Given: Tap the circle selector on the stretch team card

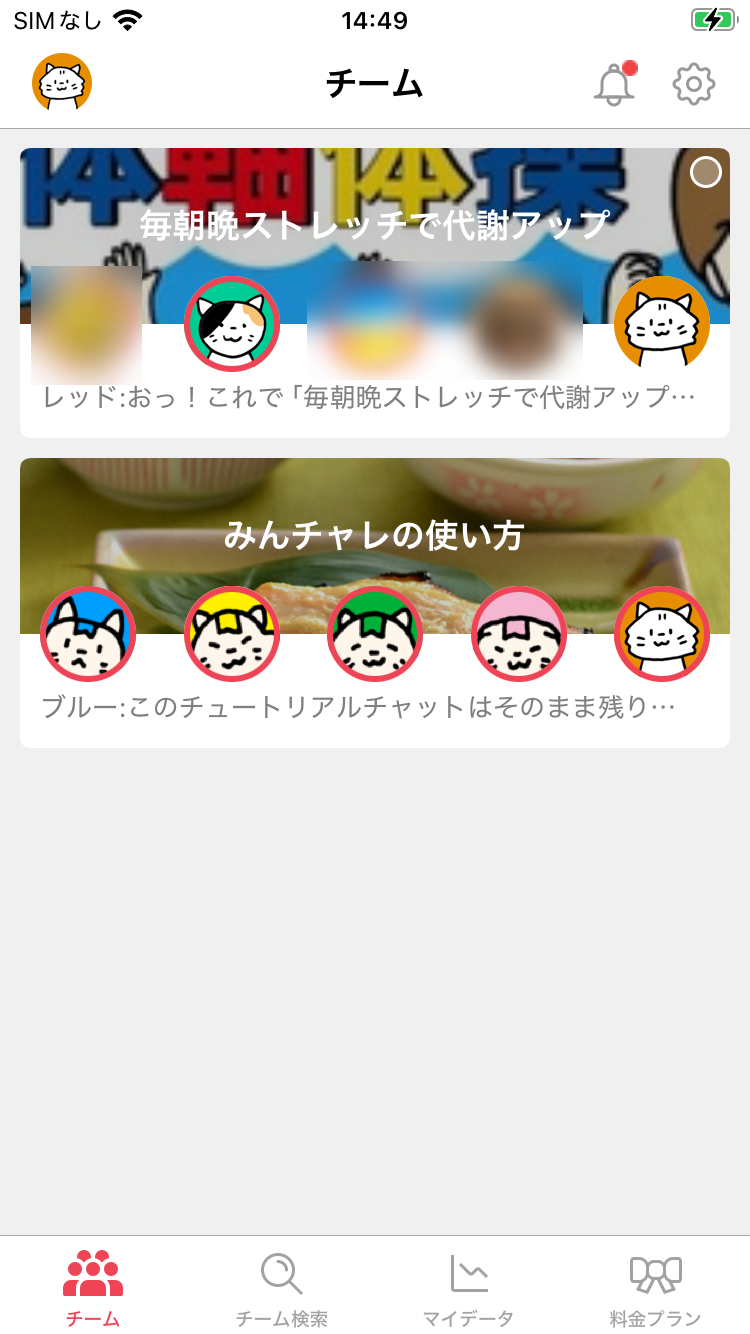Looking at the screenshot, I should tap(706, 172).
